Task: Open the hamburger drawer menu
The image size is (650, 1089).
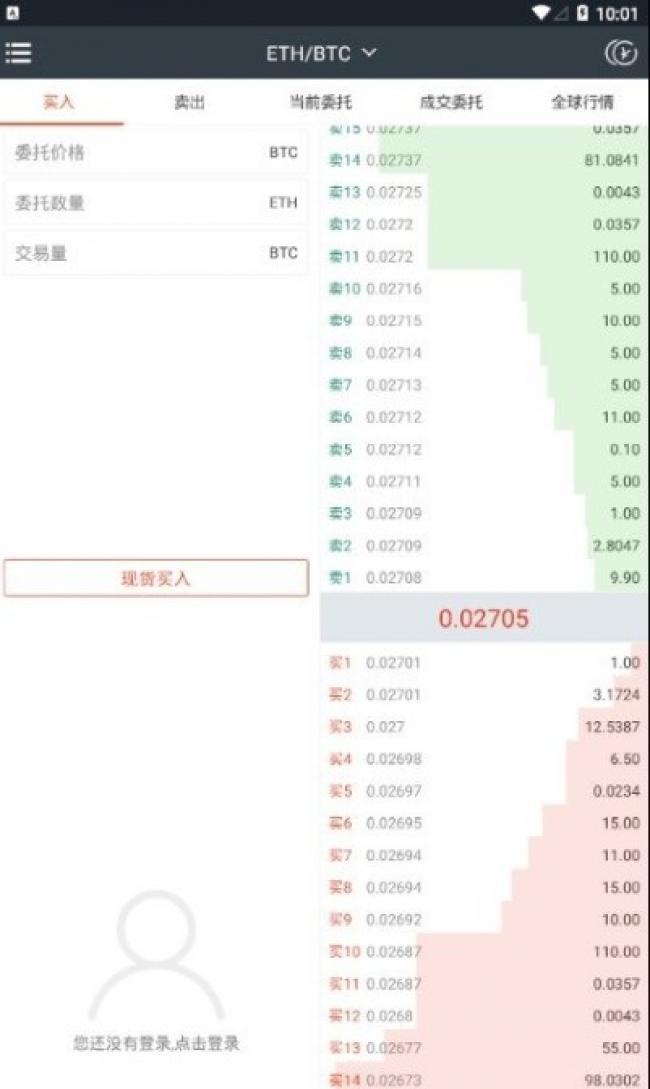Action: [x=18, y=53]
